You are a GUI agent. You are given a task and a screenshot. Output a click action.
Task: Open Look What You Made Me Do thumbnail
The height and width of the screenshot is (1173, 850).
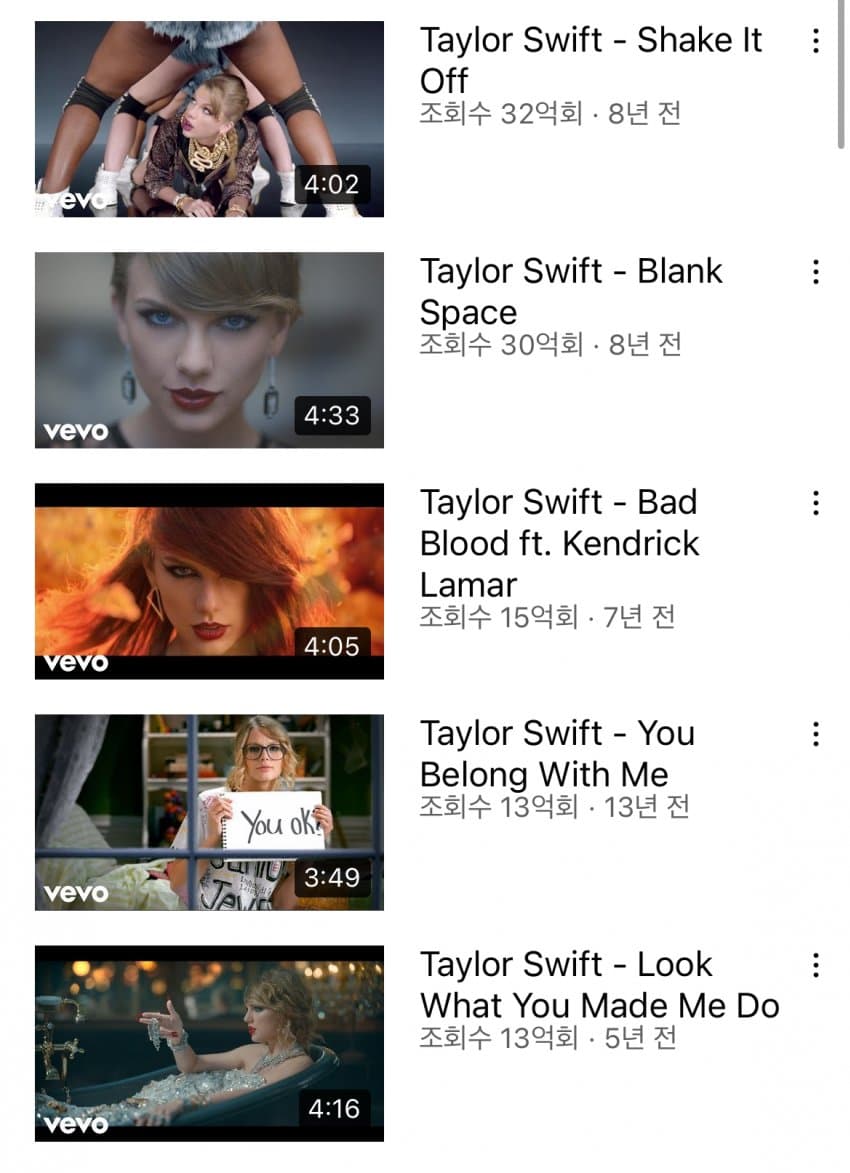[x=209, y=1042]
